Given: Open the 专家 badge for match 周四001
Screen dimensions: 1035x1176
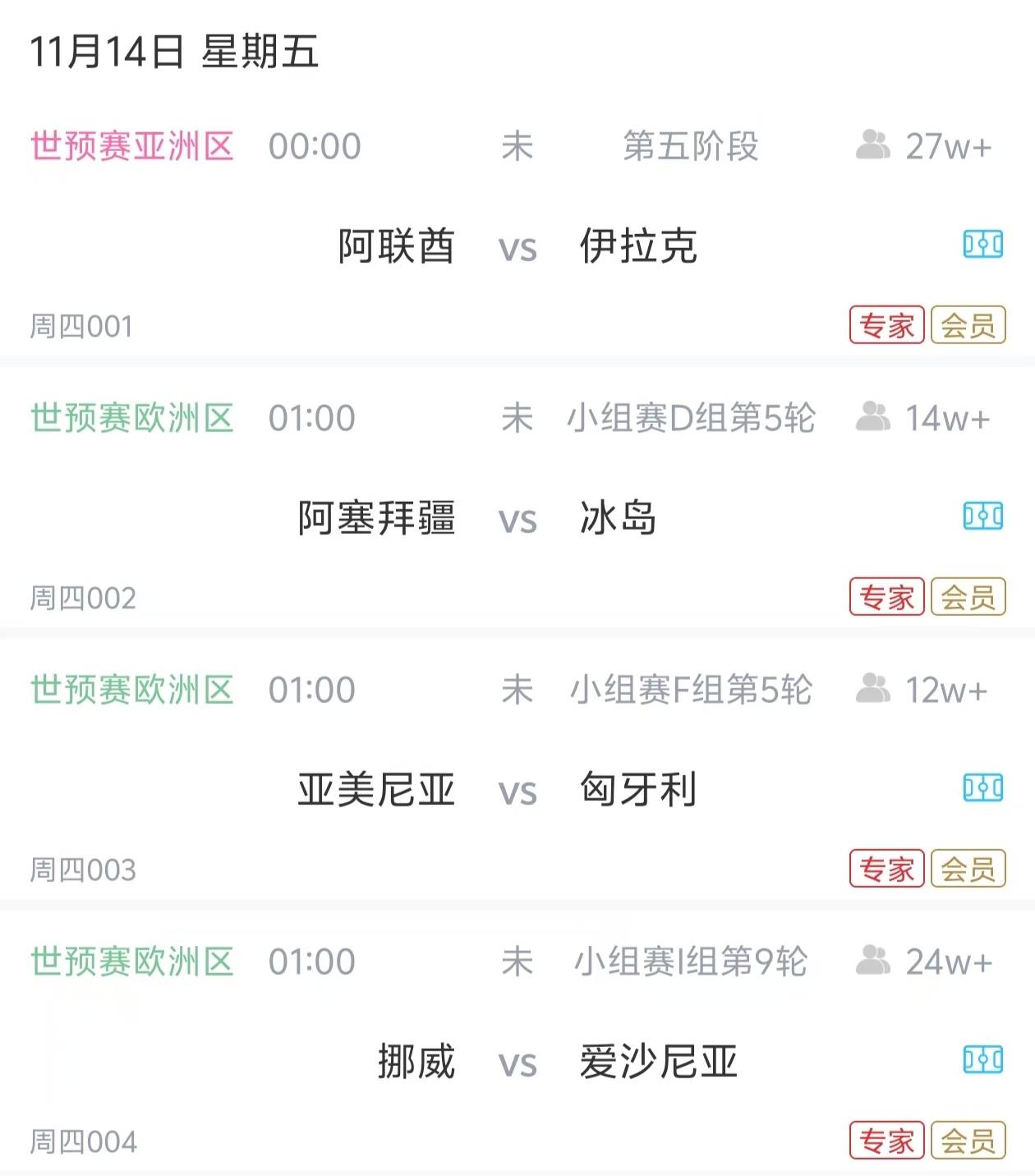Looking at the screenshot, I should coord(885,325).
